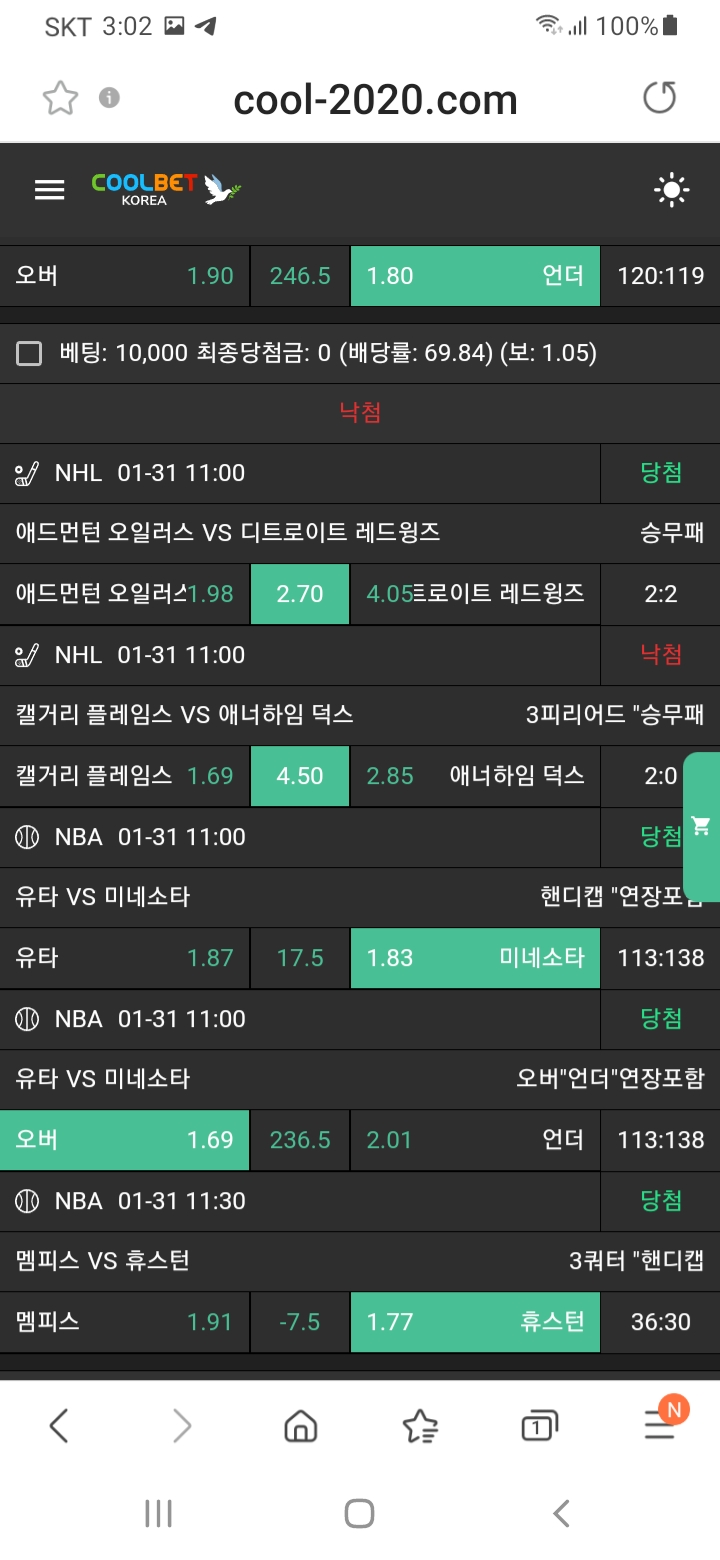Open the browser menu with N badge

click(x=660, y=1426)
